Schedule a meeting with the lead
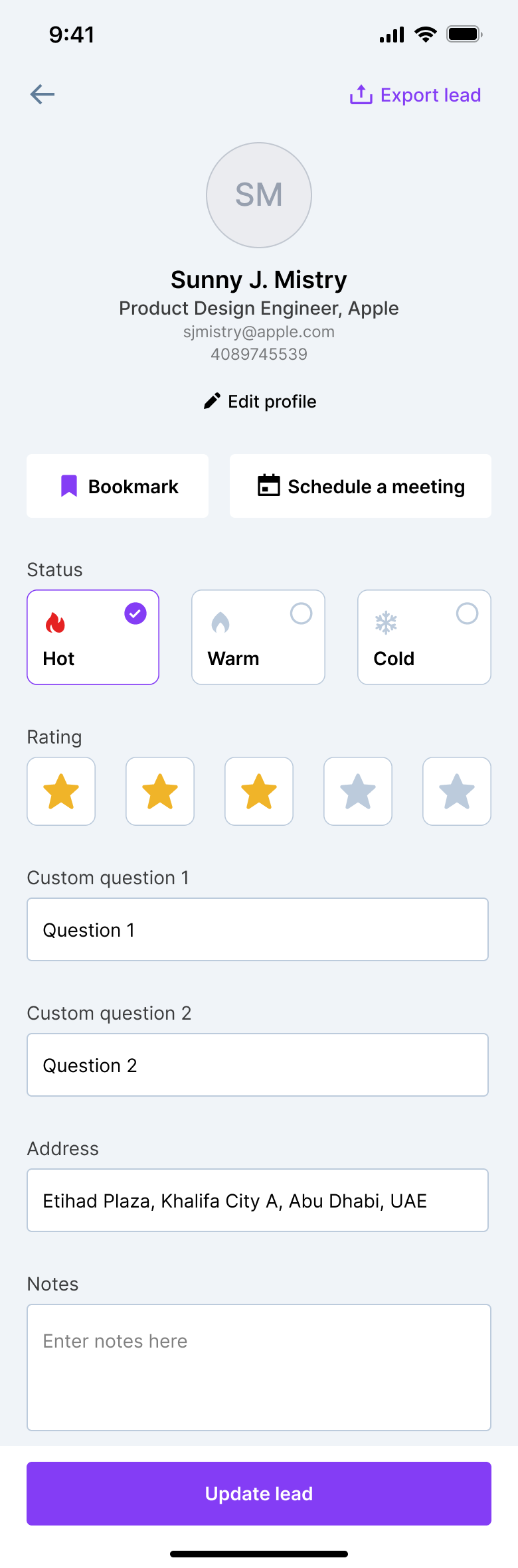 click(x=361, y=487)
